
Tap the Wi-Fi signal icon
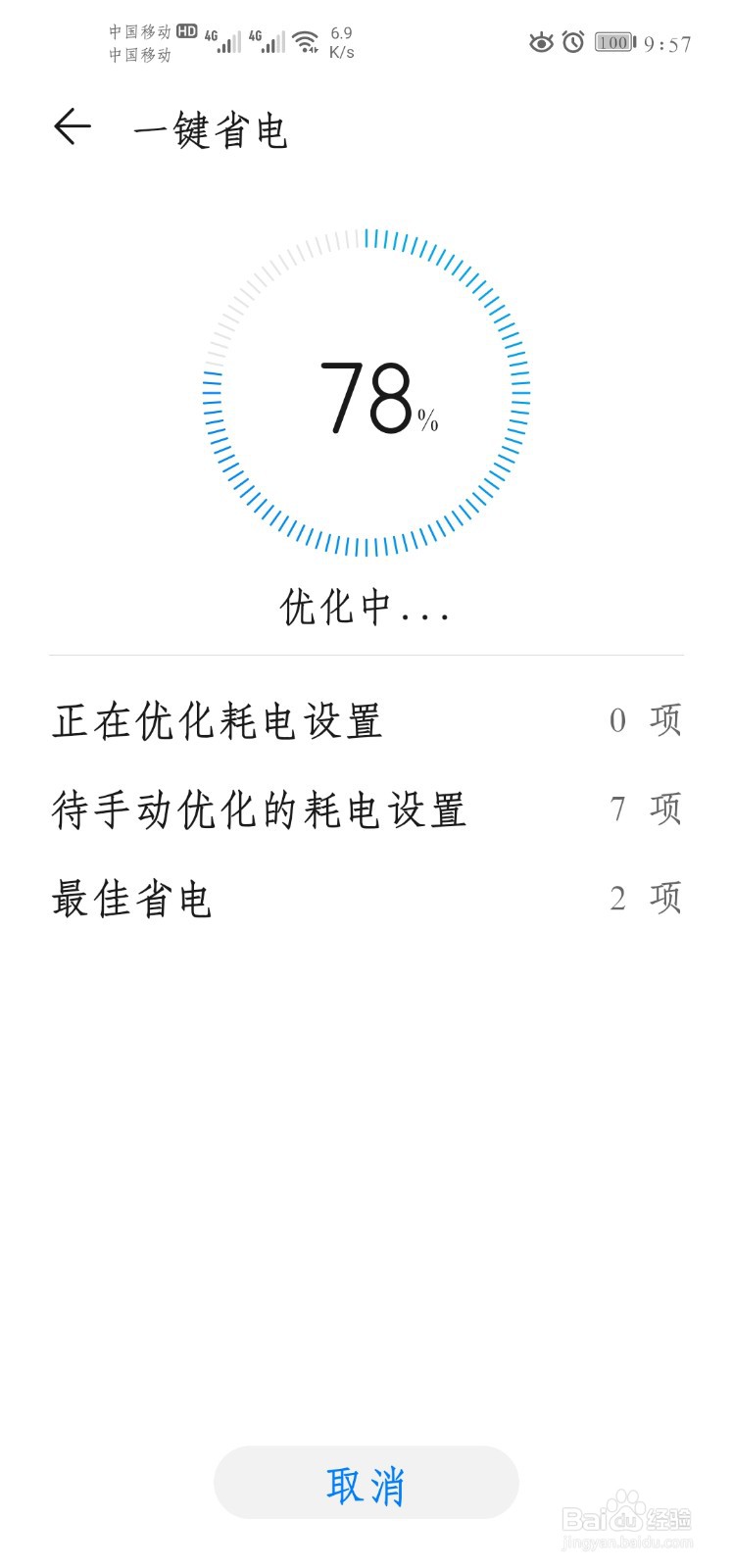(307, 39)
